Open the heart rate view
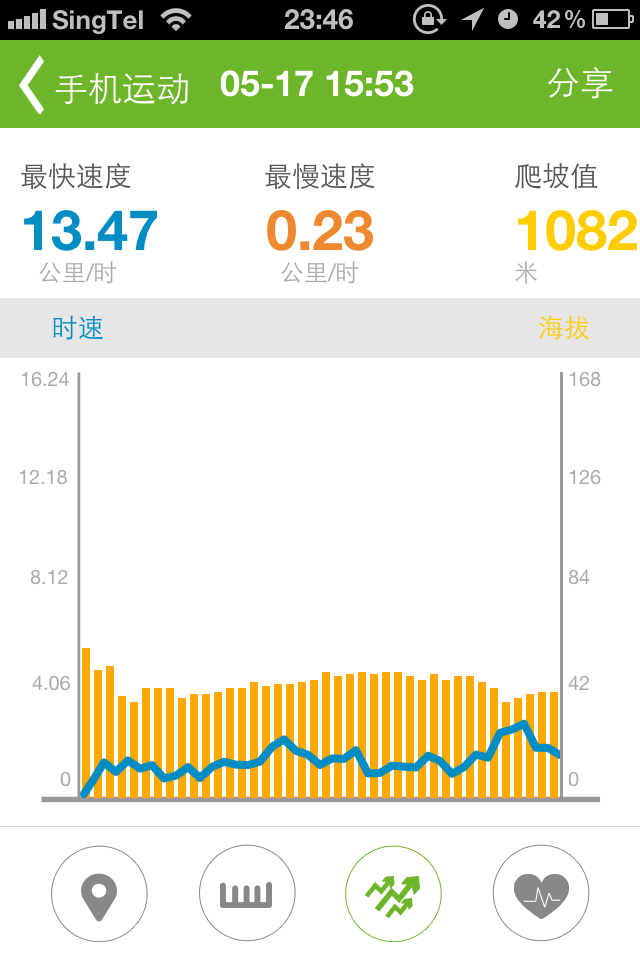This screenshot has height=960, width=640. (x=541, y=894)
